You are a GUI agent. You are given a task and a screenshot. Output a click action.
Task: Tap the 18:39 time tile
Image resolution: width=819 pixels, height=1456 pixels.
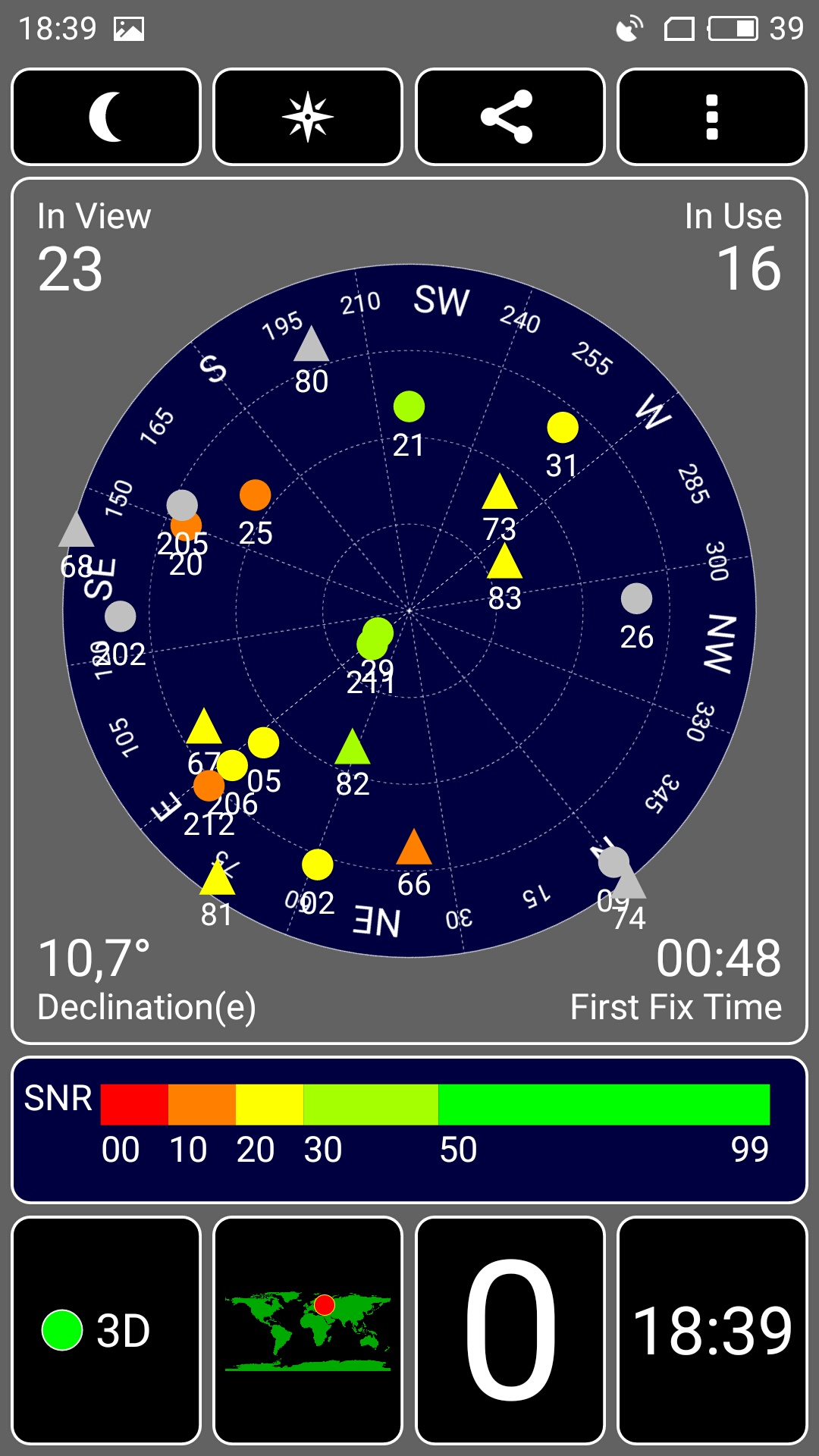pyautogui.click(x=712, y=1331)
